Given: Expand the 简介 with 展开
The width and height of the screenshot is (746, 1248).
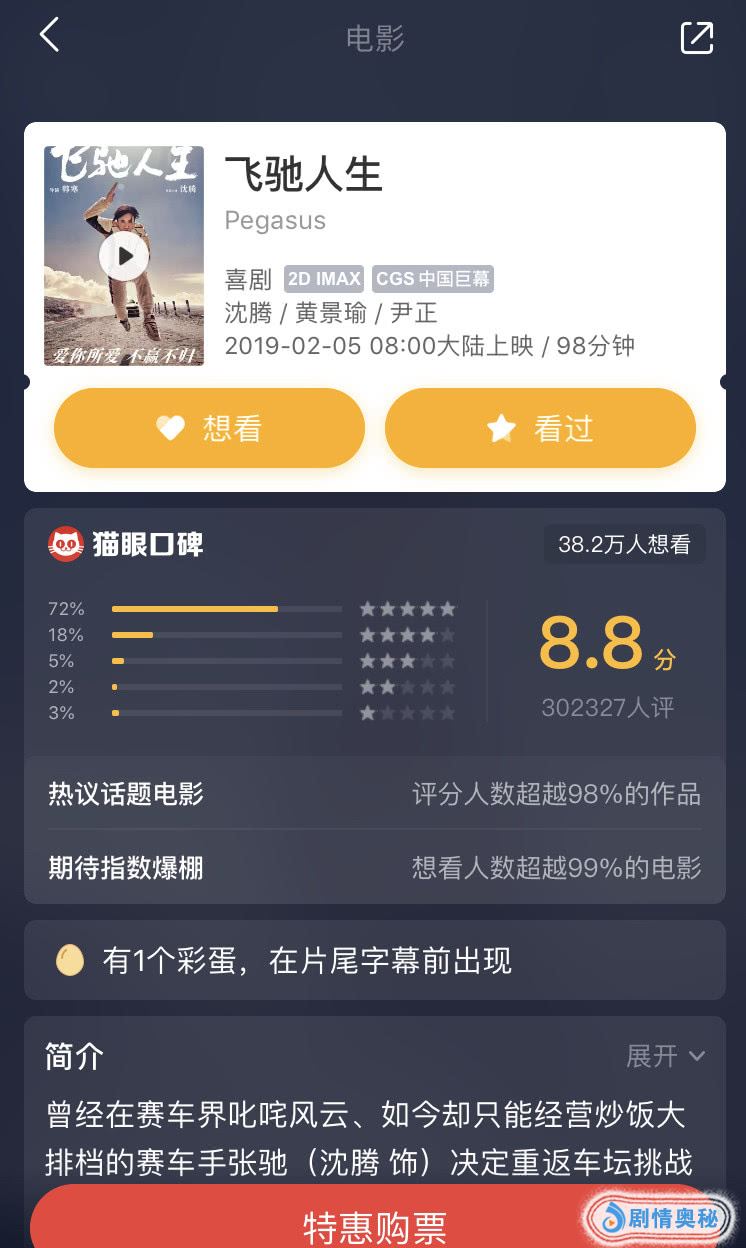Looking at the screenshot, I should [x=665, y=1056].
